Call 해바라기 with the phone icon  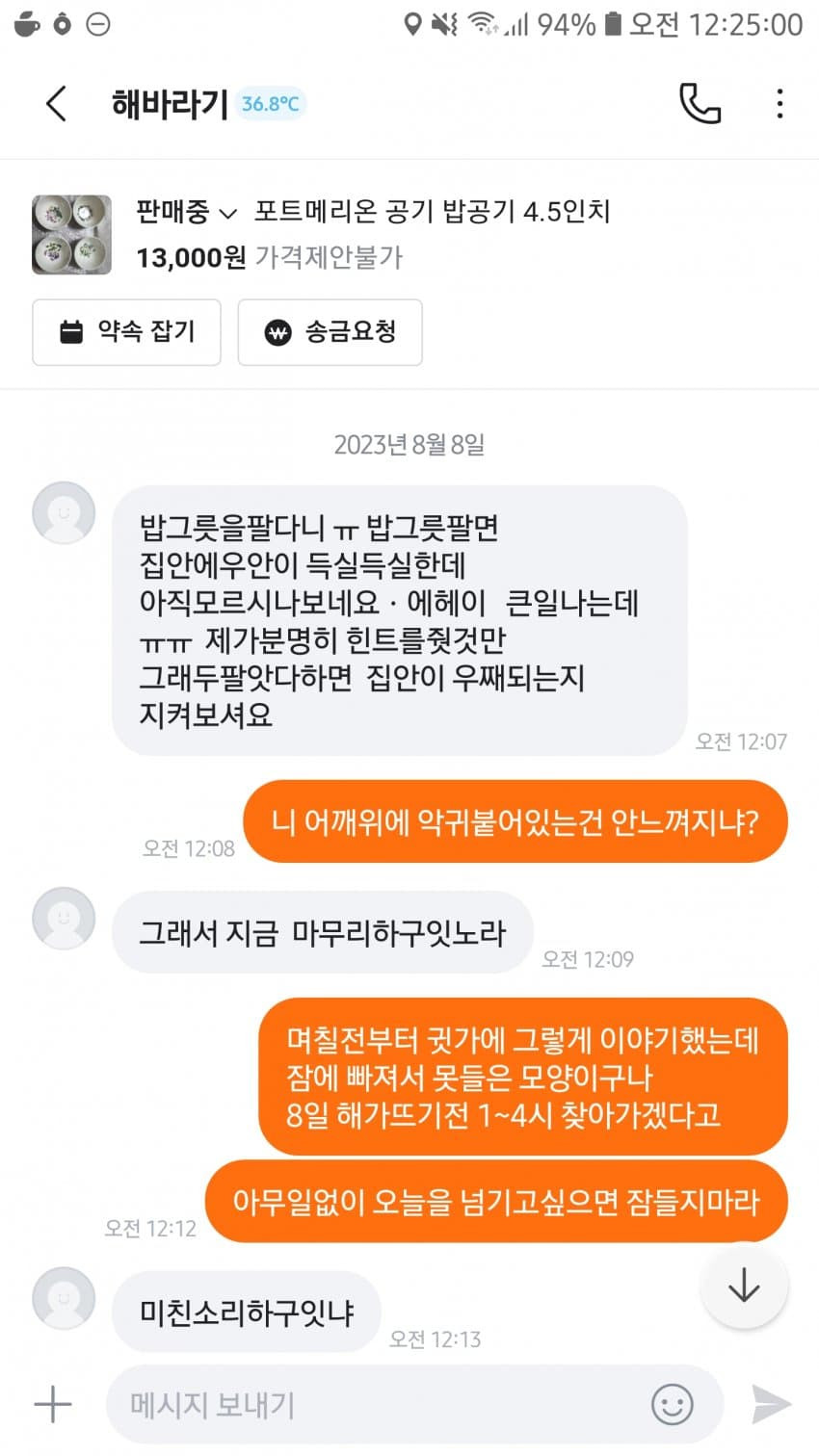coord(700,103)
